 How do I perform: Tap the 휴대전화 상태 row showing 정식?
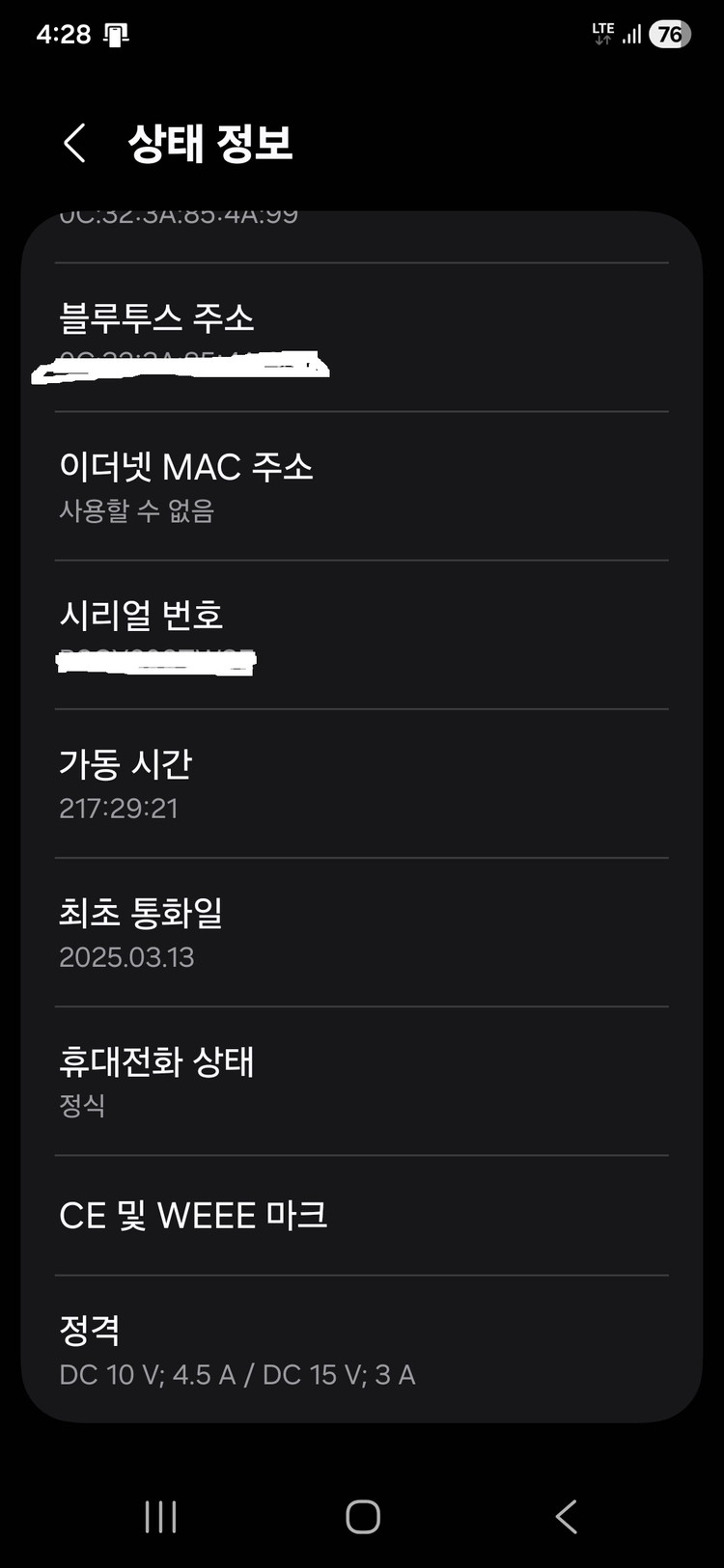pos(362,1079)
